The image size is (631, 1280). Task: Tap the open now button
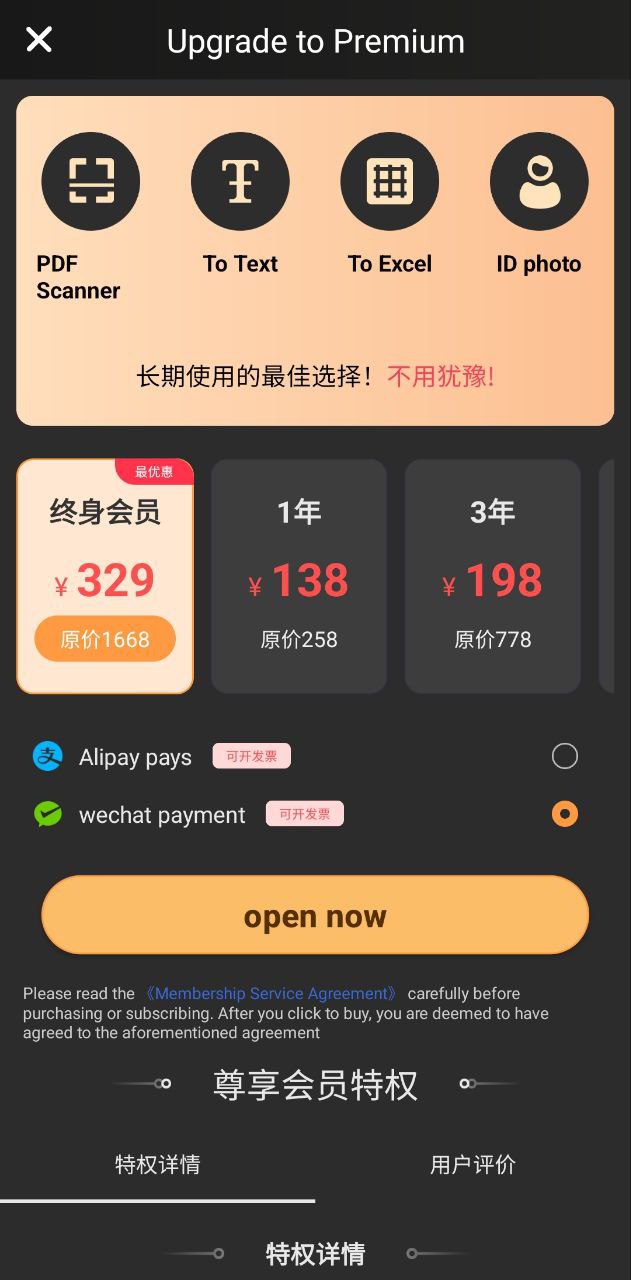[315, 916]
